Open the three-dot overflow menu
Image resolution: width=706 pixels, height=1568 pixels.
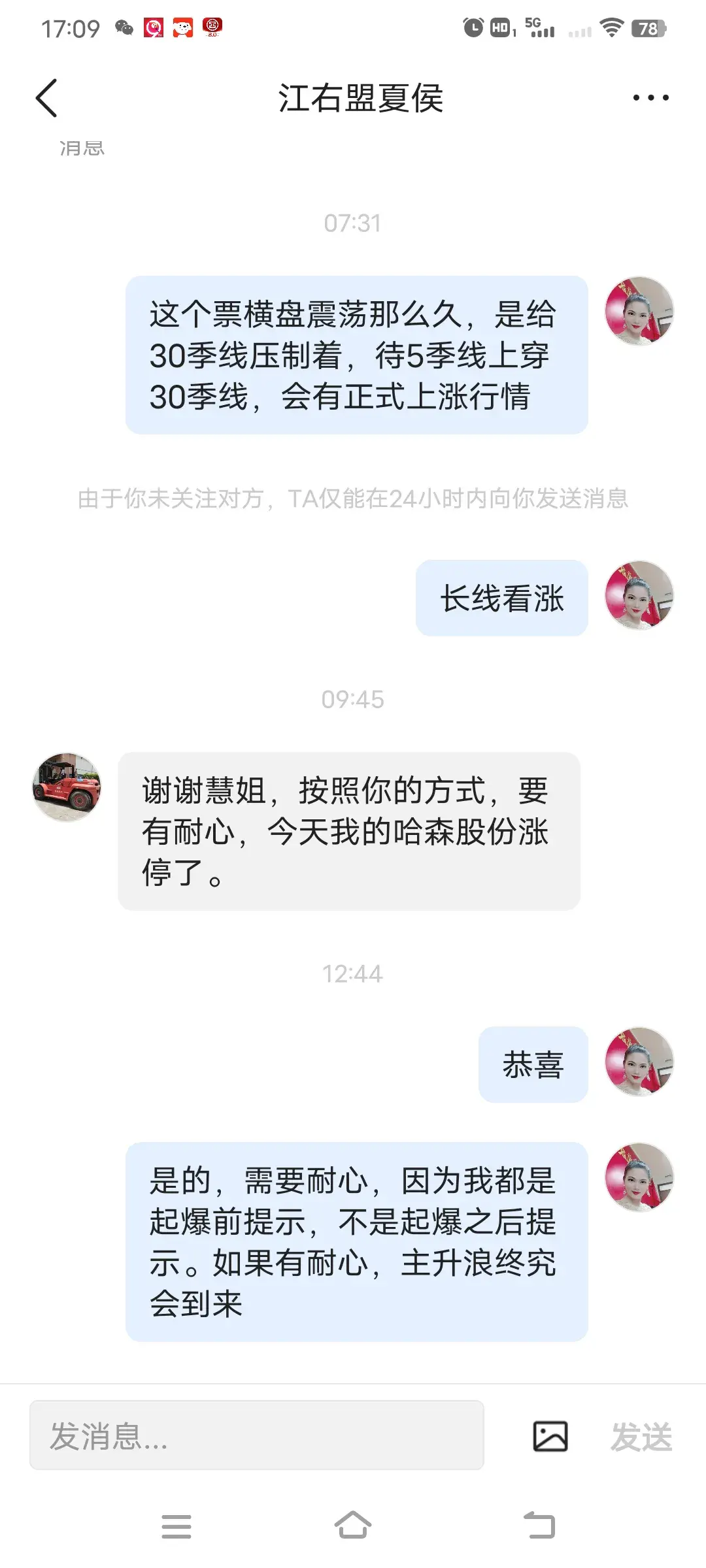650,98
